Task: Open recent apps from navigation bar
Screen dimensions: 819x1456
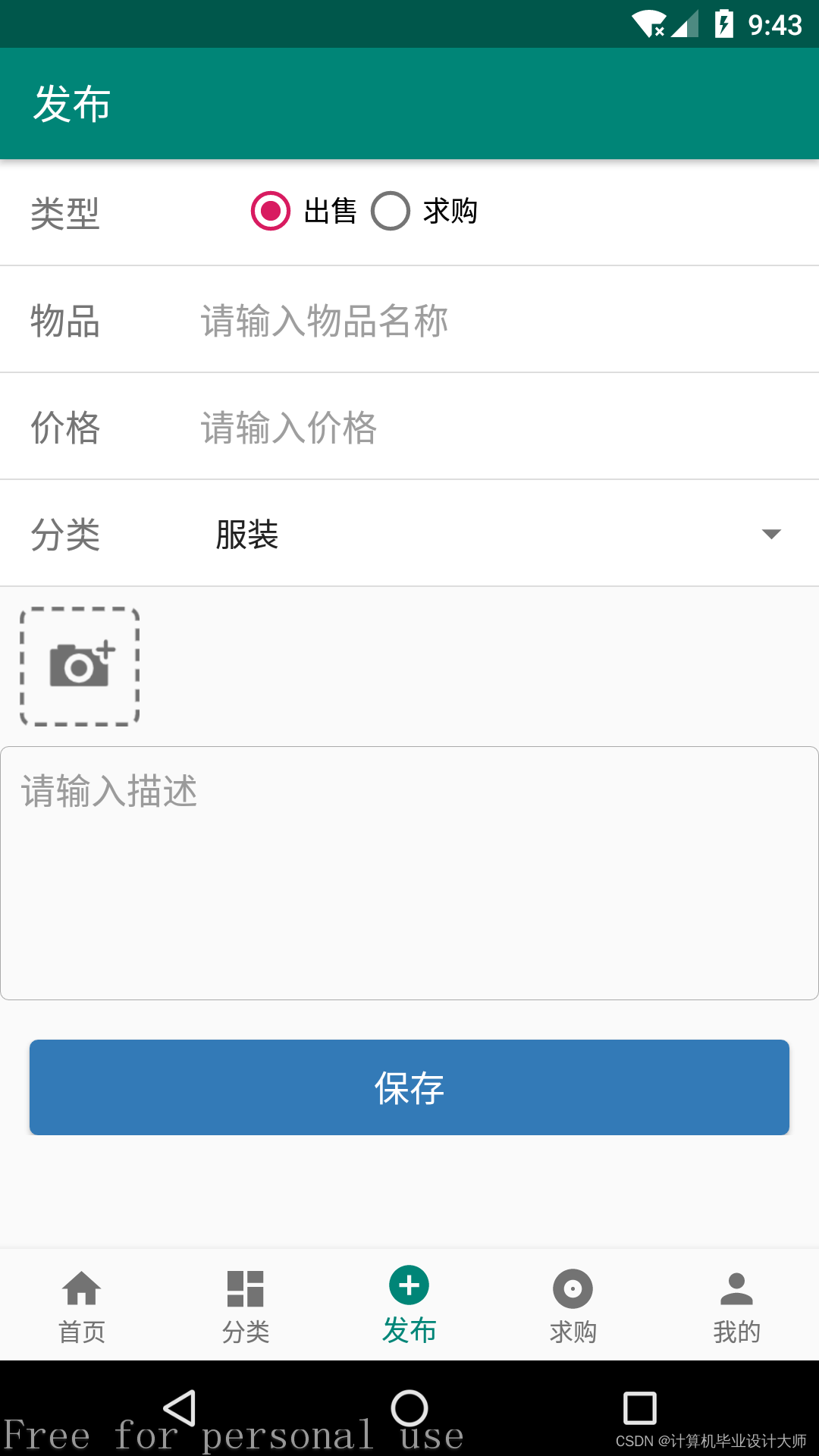Action: (x=639, y=1408)
